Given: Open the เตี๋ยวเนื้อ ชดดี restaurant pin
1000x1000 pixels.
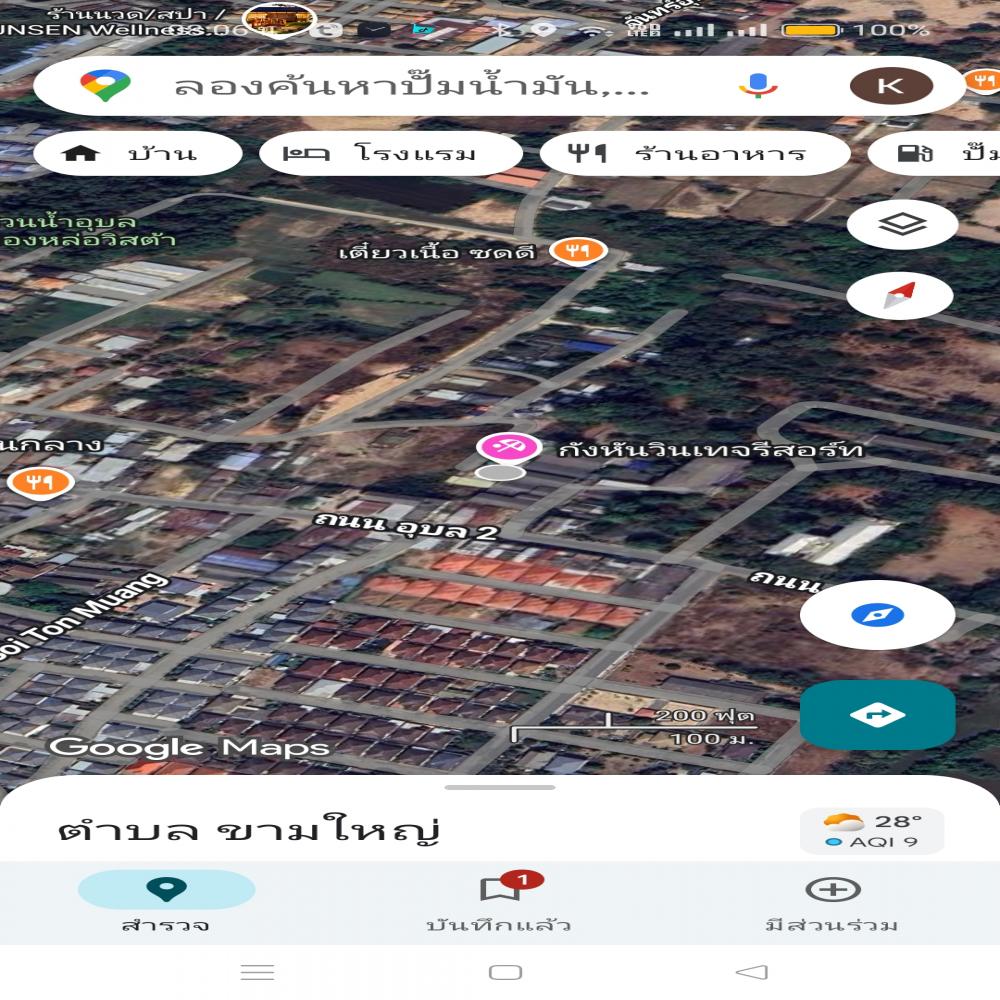Looking at the screenshot, I should [x=578, y=251].
